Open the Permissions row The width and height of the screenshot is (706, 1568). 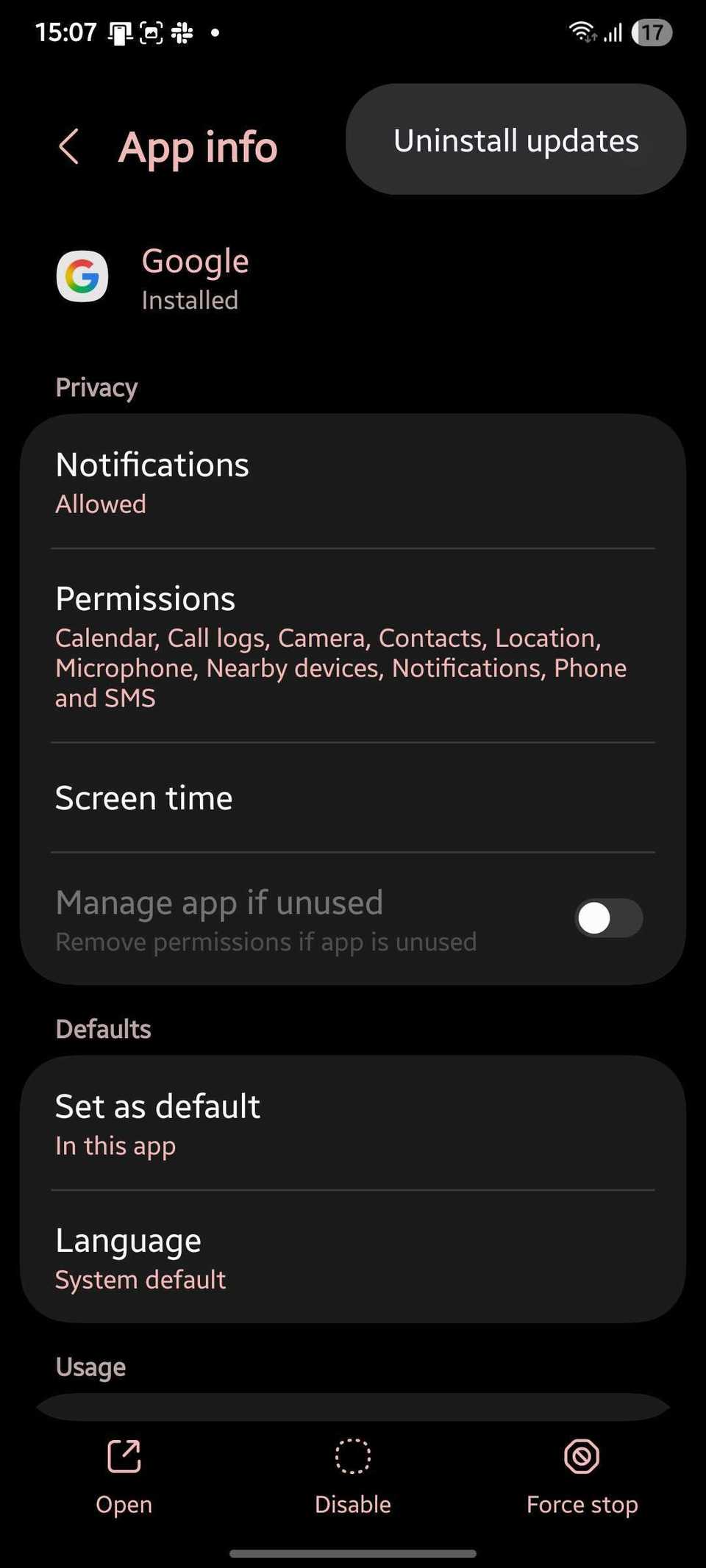[353, 645]
